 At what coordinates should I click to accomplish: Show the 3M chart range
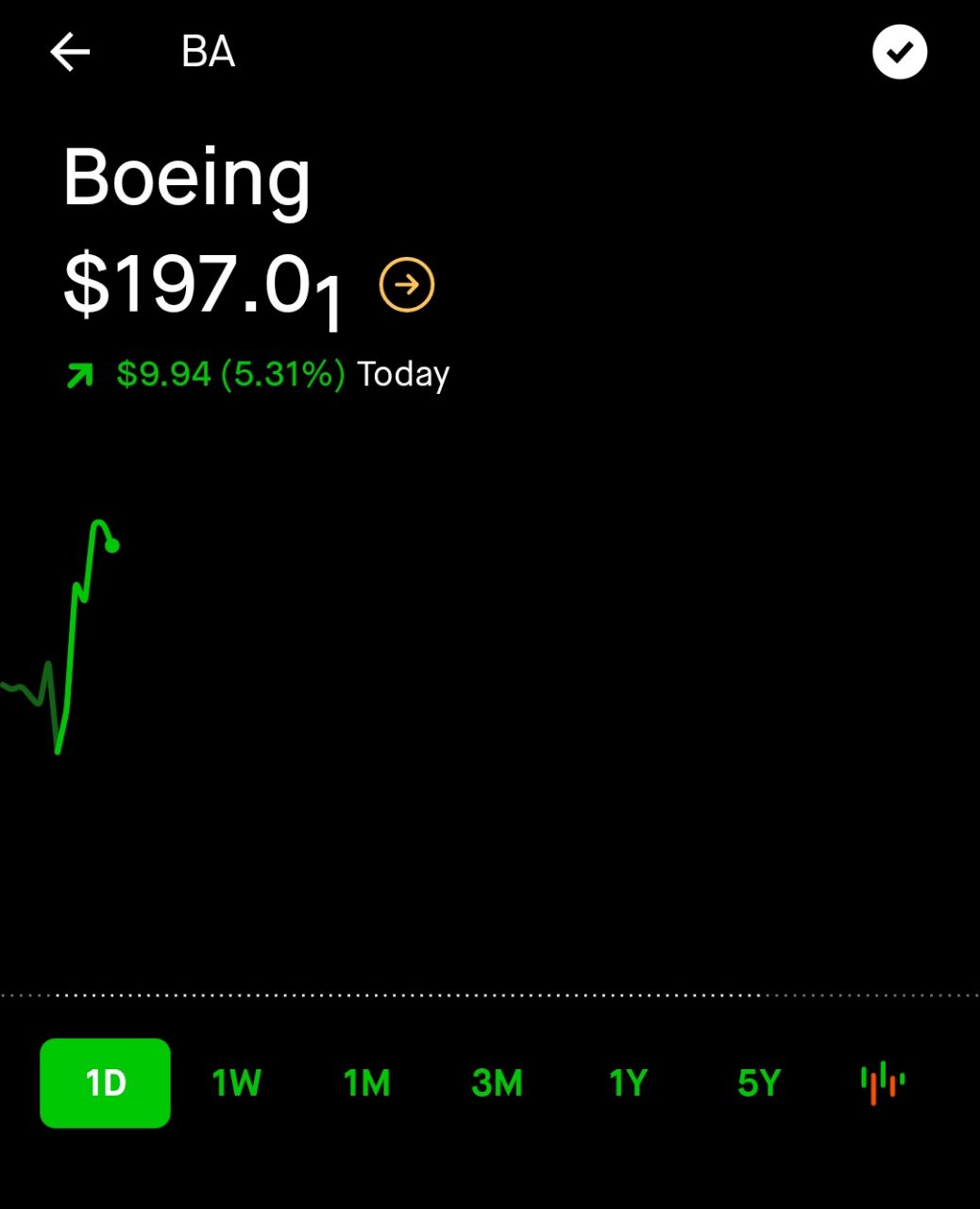[x=497, y=1082]
